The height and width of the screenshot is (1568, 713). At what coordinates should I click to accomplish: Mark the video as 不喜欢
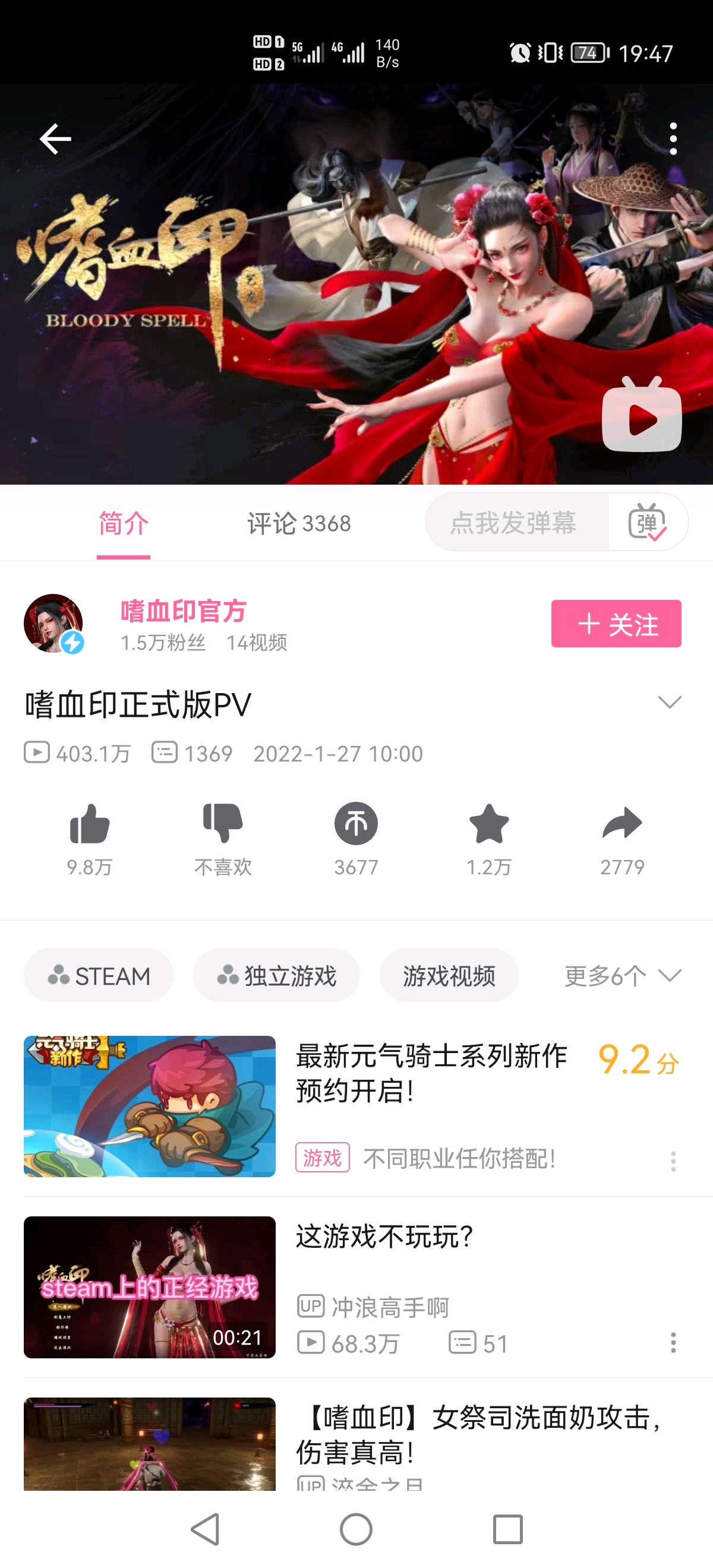[x=223, y=826]
